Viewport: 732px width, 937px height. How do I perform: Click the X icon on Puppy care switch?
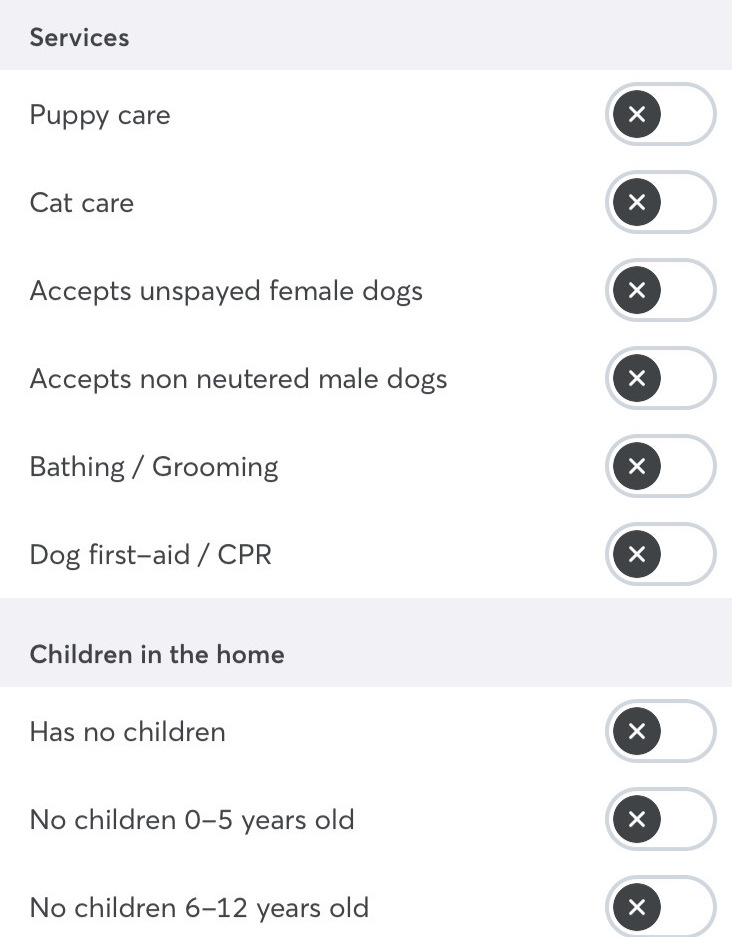637,114
